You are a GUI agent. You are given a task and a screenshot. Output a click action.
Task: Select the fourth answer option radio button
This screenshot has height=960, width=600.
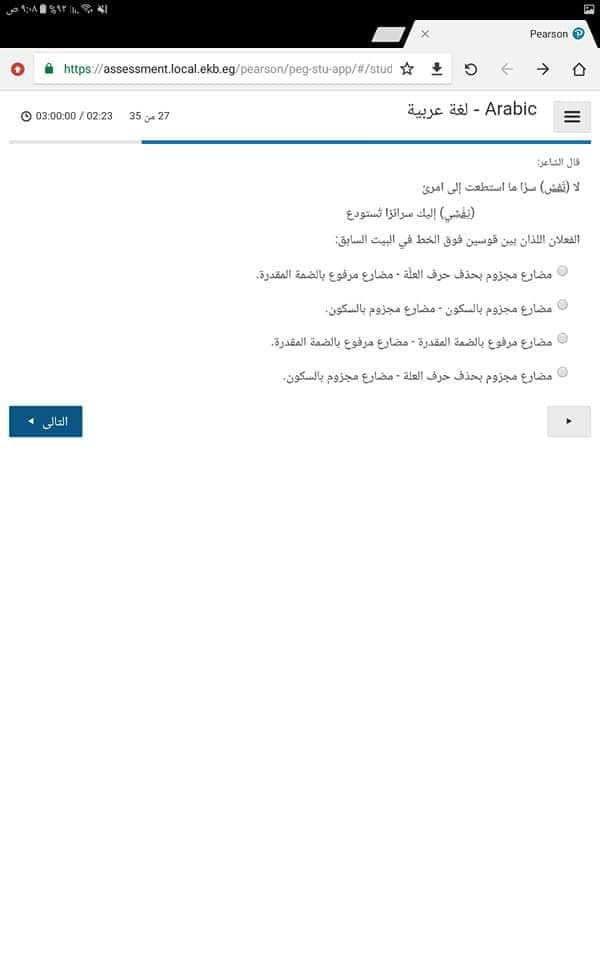tap(562, 372)
